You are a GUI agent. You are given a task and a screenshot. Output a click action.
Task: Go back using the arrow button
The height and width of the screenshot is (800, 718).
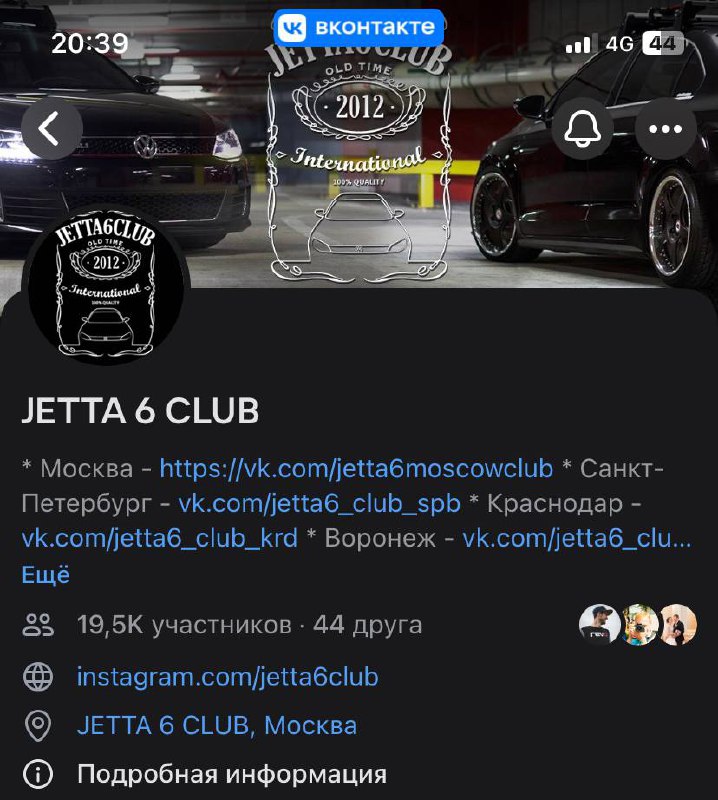pos(52,129)
